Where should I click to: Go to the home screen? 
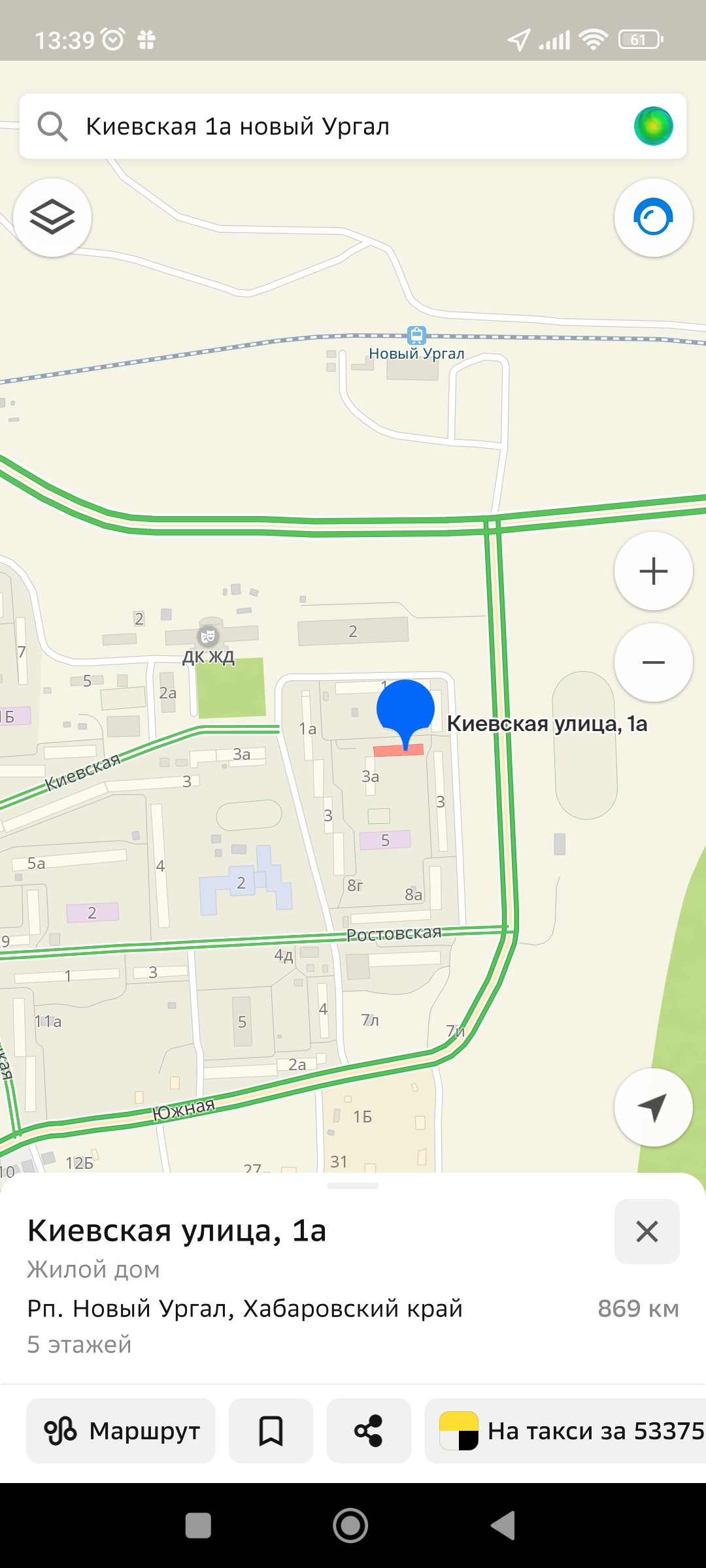pyautogui.click(x=350, y=1526)
